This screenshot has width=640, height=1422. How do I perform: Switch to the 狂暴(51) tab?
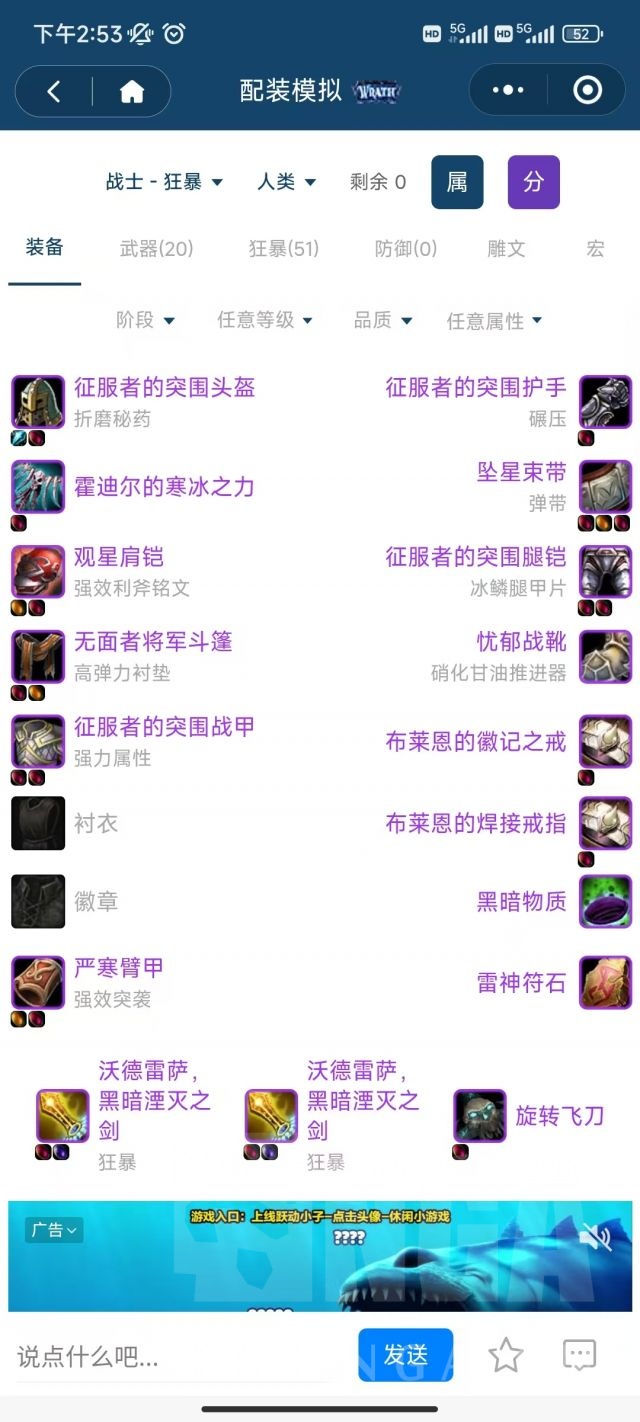[284, 249]
